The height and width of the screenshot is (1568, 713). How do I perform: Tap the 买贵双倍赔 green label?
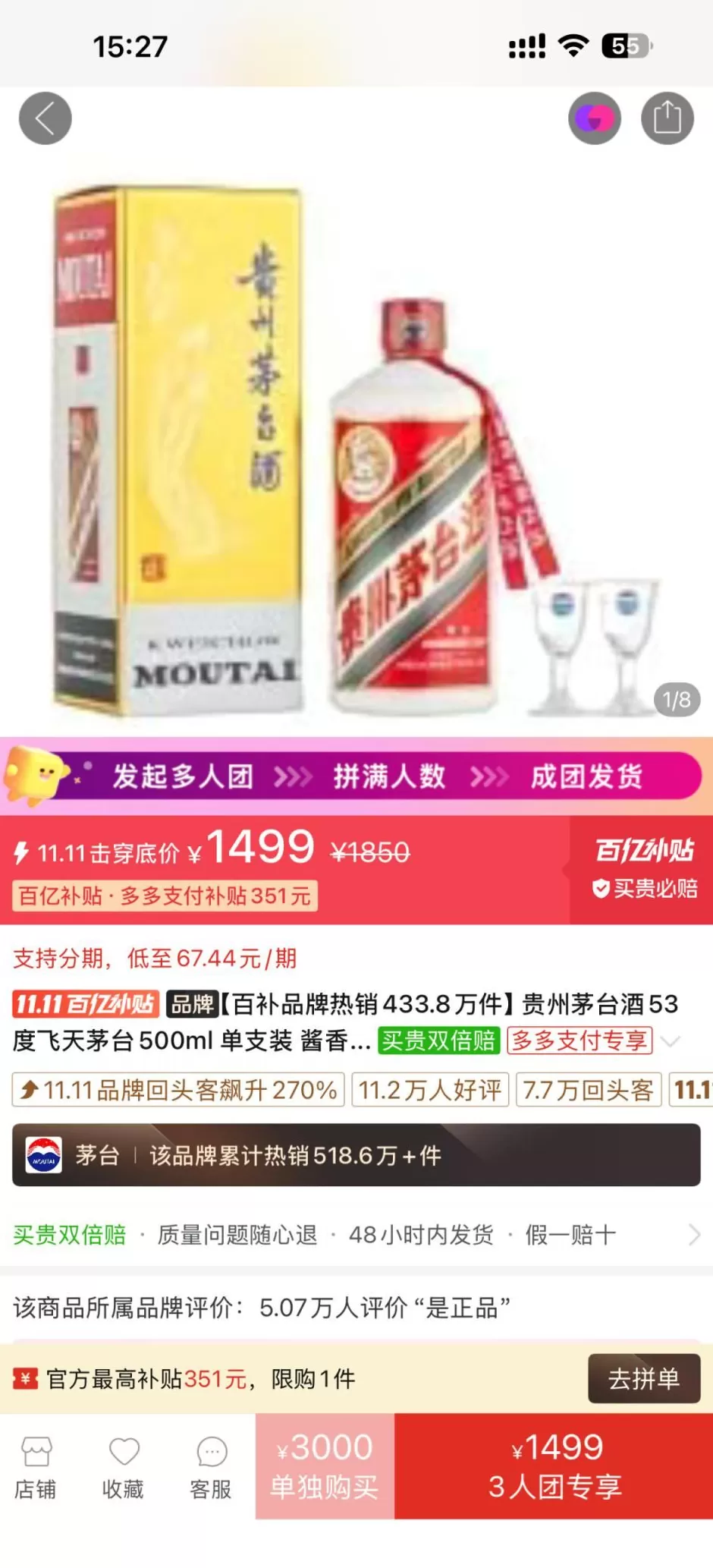[438, 1041]
